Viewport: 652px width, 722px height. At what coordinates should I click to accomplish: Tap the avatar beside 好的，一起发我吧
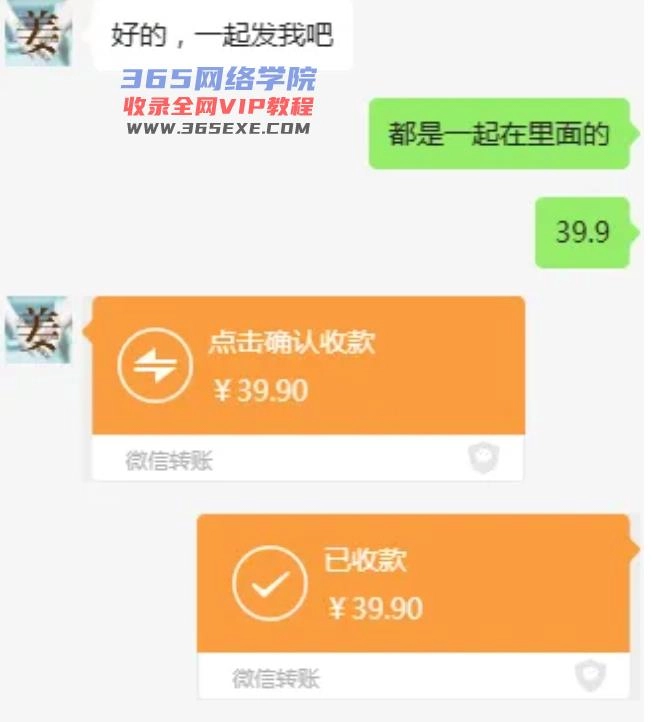(38, 33)
